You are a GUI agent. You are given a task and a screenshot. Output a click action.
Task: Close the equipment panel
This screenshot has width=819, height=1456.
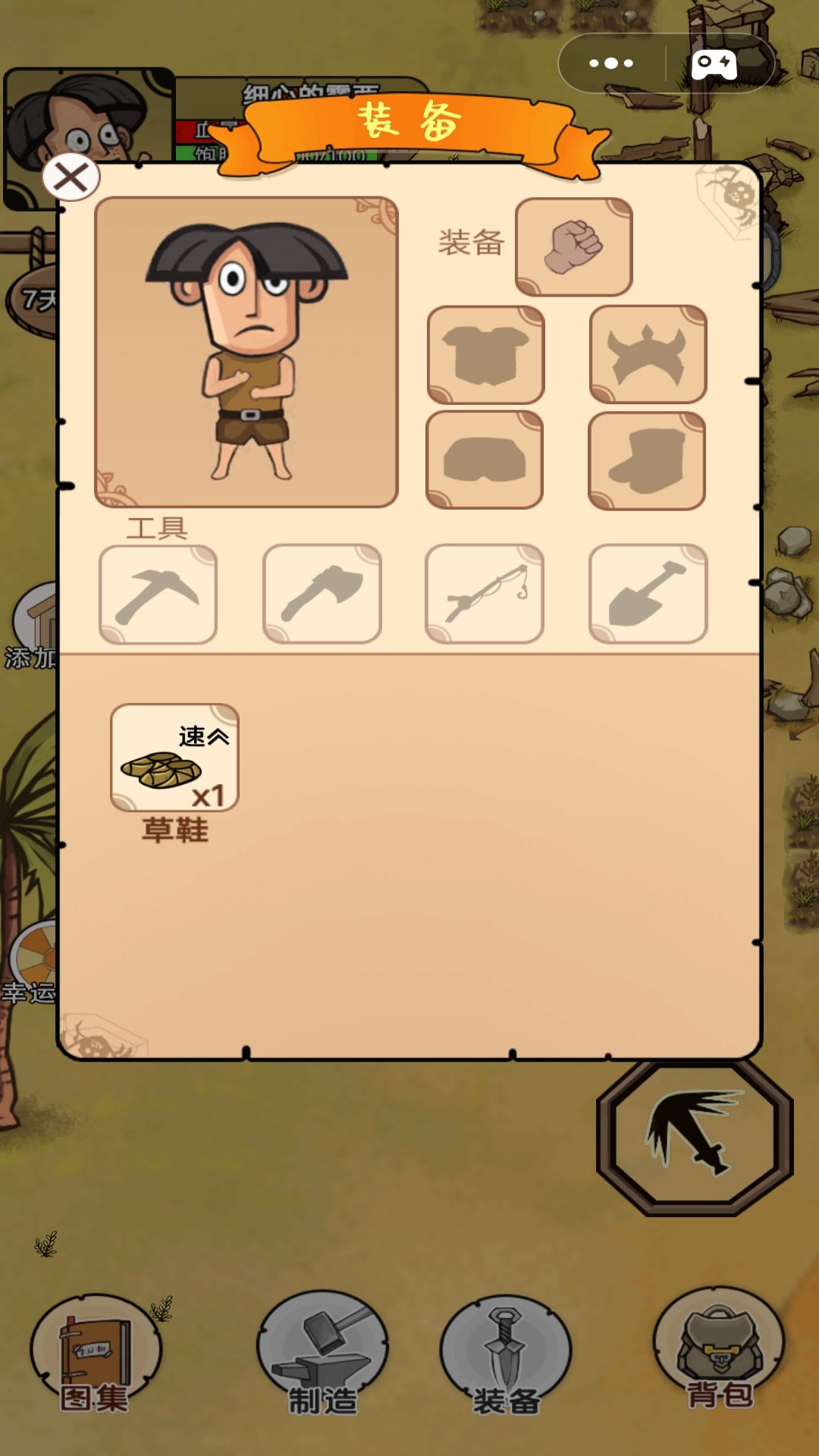click(x=71, y=177)
